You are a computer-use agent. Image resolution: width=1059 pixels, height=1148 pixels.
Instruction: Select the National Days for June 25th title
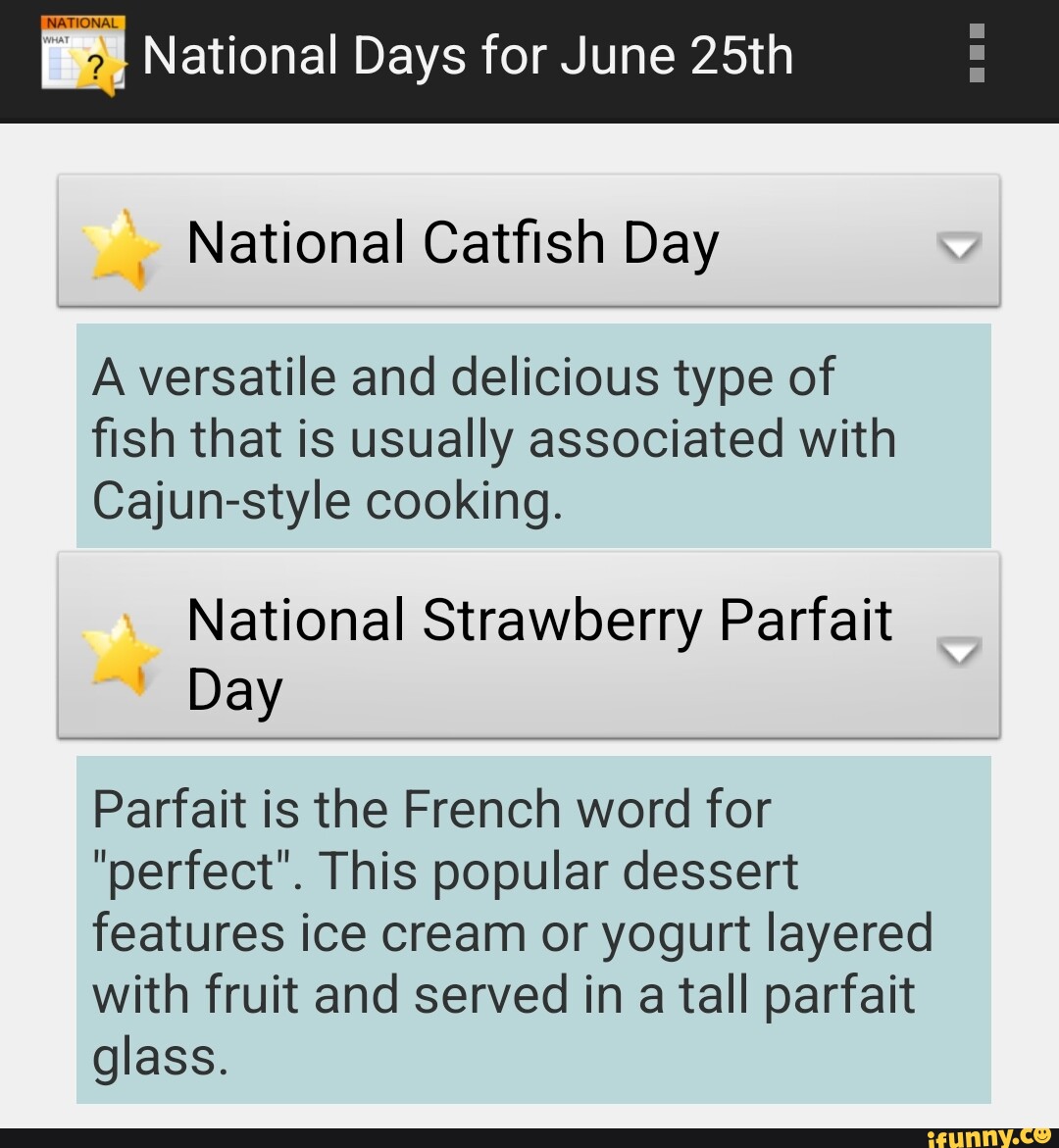[469, 56]
